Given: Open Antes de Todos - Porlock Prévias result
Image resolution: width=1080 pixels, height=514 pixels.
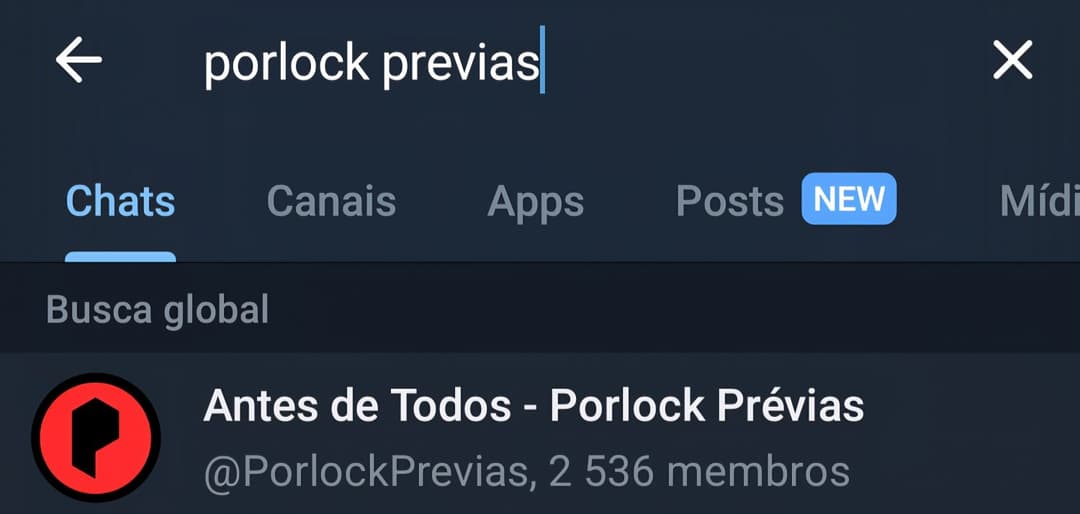Looking at the screenshot, I should click(534, 436).
